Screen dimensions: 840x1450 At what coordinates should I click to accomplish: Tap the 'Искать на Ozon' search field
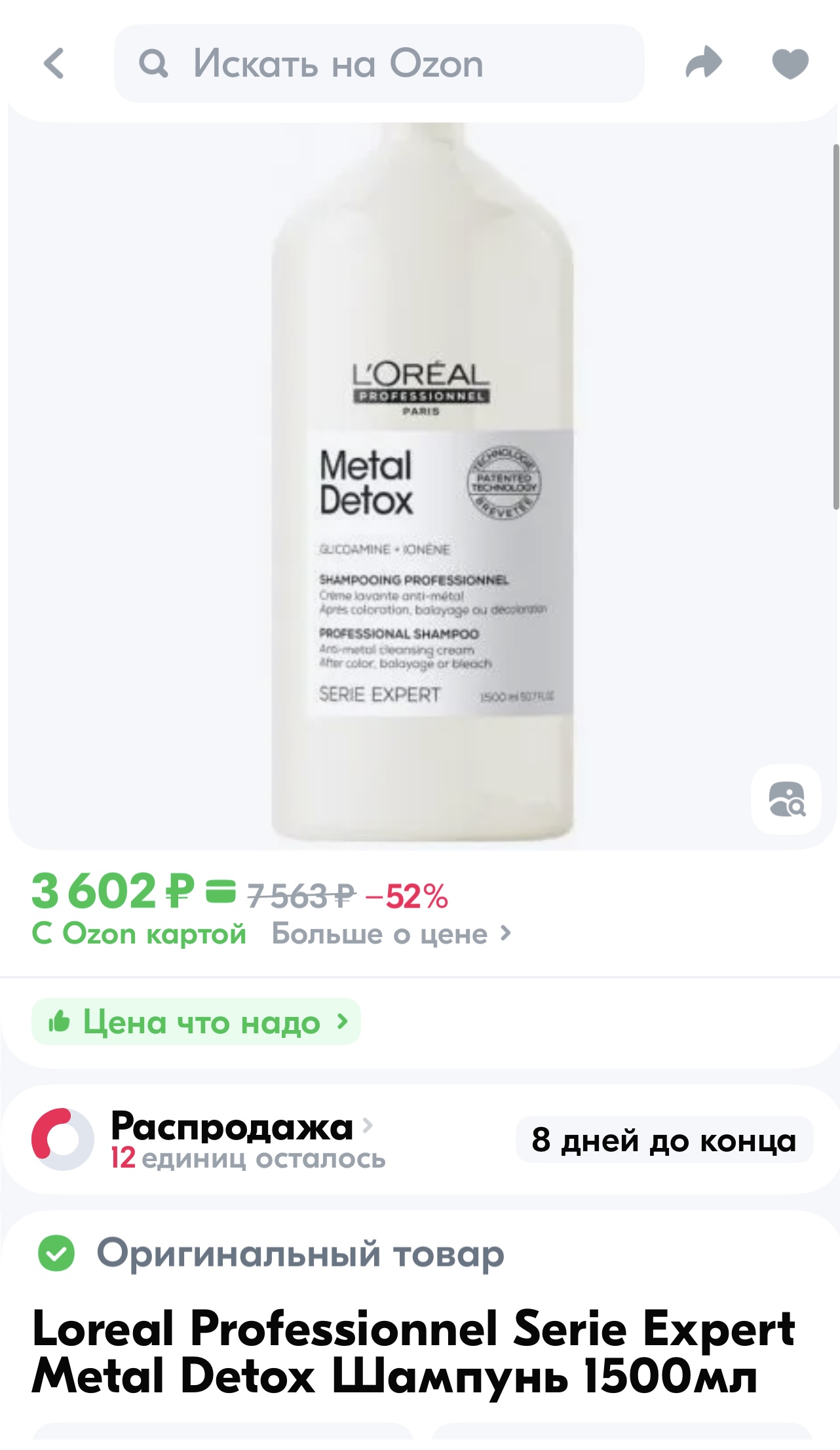pos(379,64)
